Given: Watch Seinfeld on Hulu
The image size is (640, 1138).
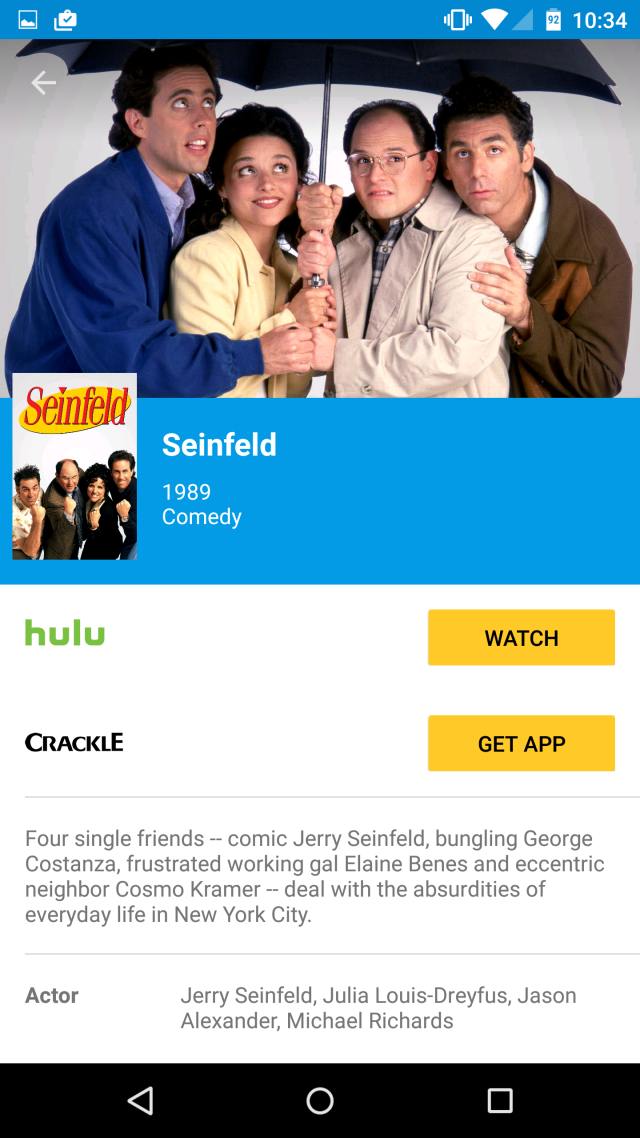Looking at the screenshot, I should coord(521,638).
